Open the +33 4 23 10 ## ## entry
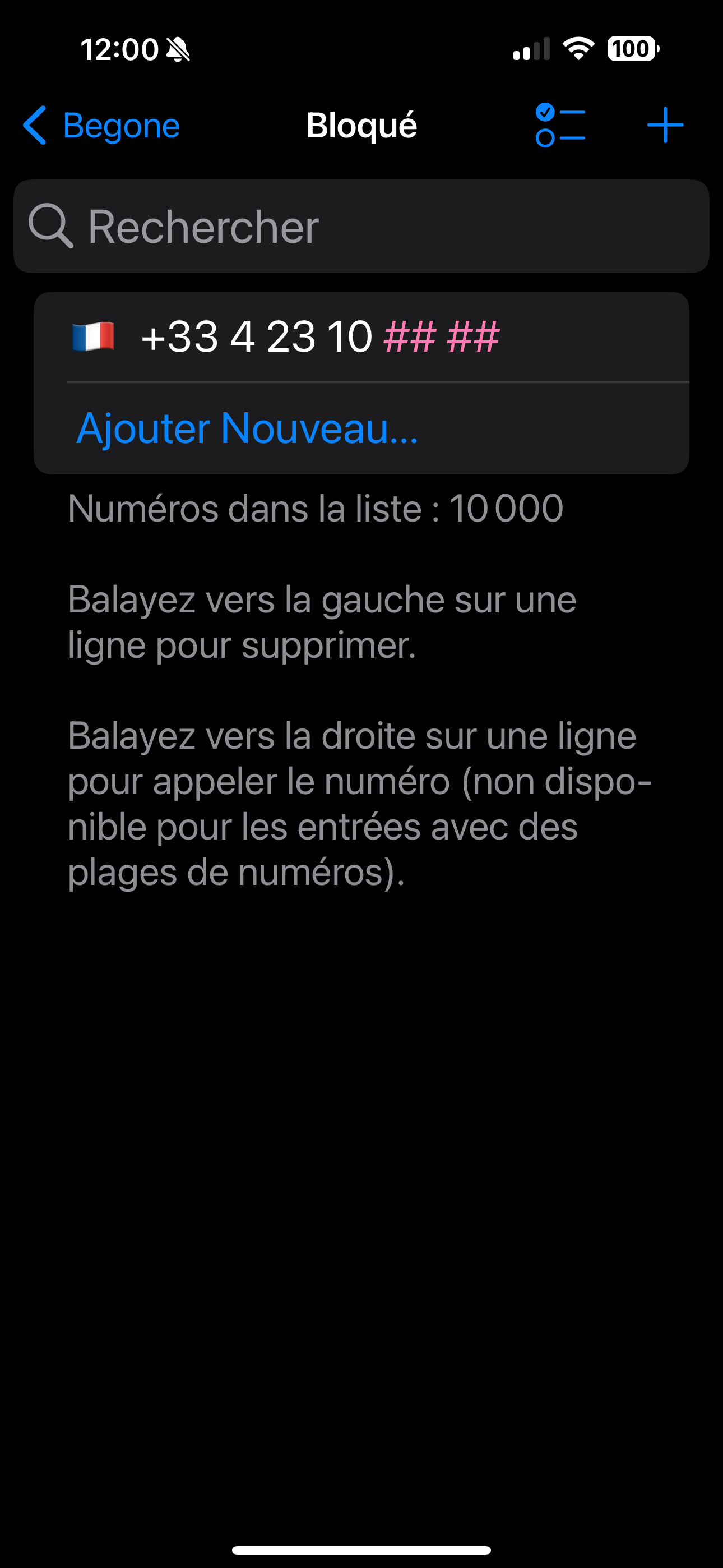Screen dimensions: 723x1568 [x=361, y=336]
